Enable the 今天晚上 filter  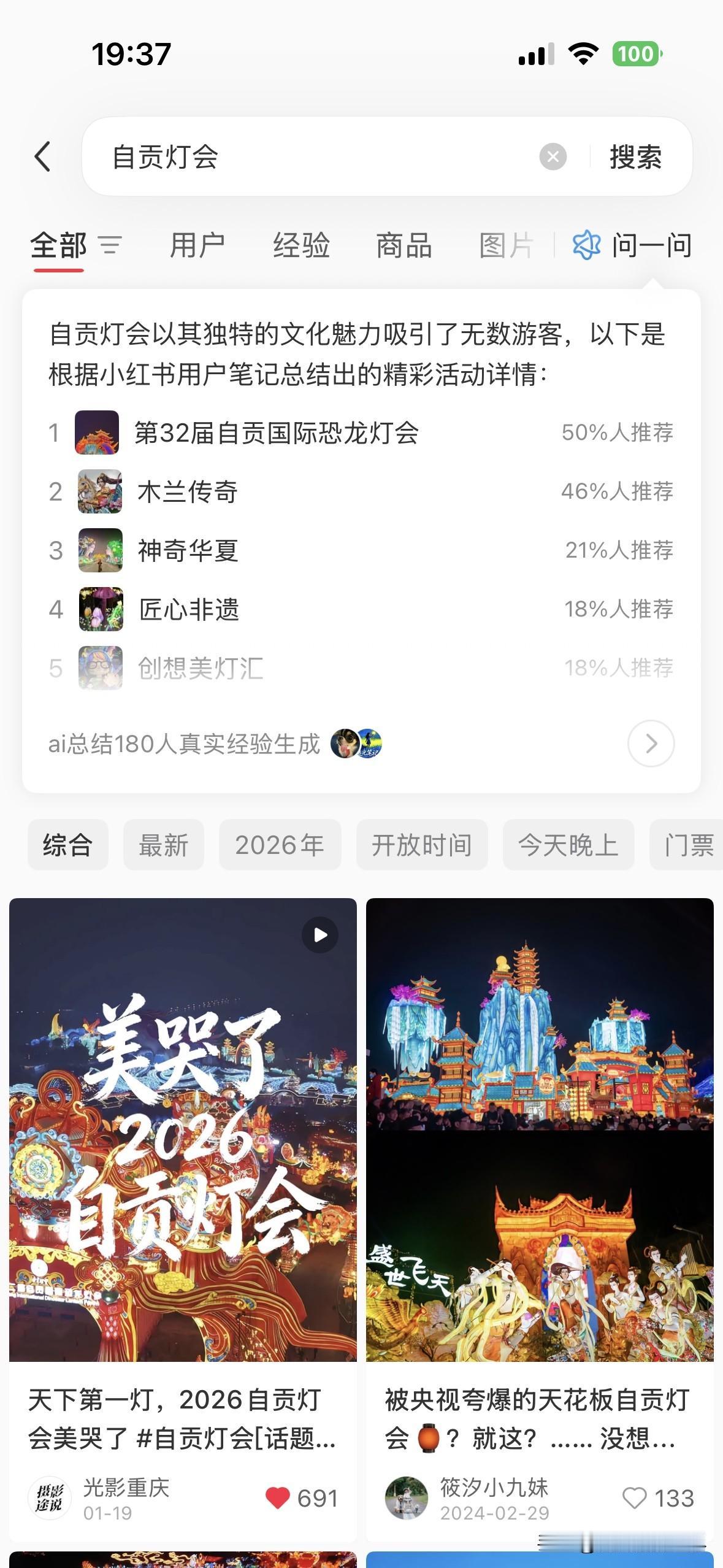[x=568, y=845]
